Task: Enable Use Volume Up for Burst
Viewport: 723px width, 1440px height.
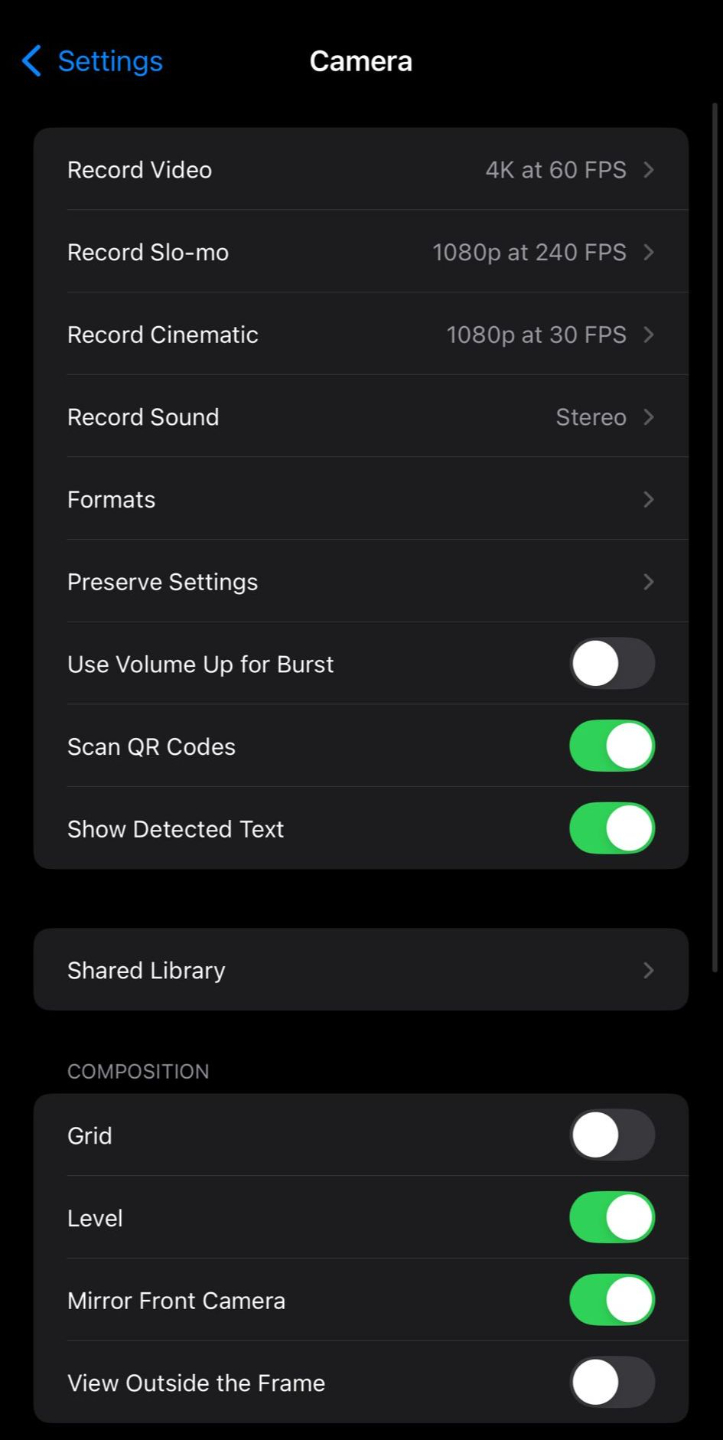Action: (x=612, y=664)
